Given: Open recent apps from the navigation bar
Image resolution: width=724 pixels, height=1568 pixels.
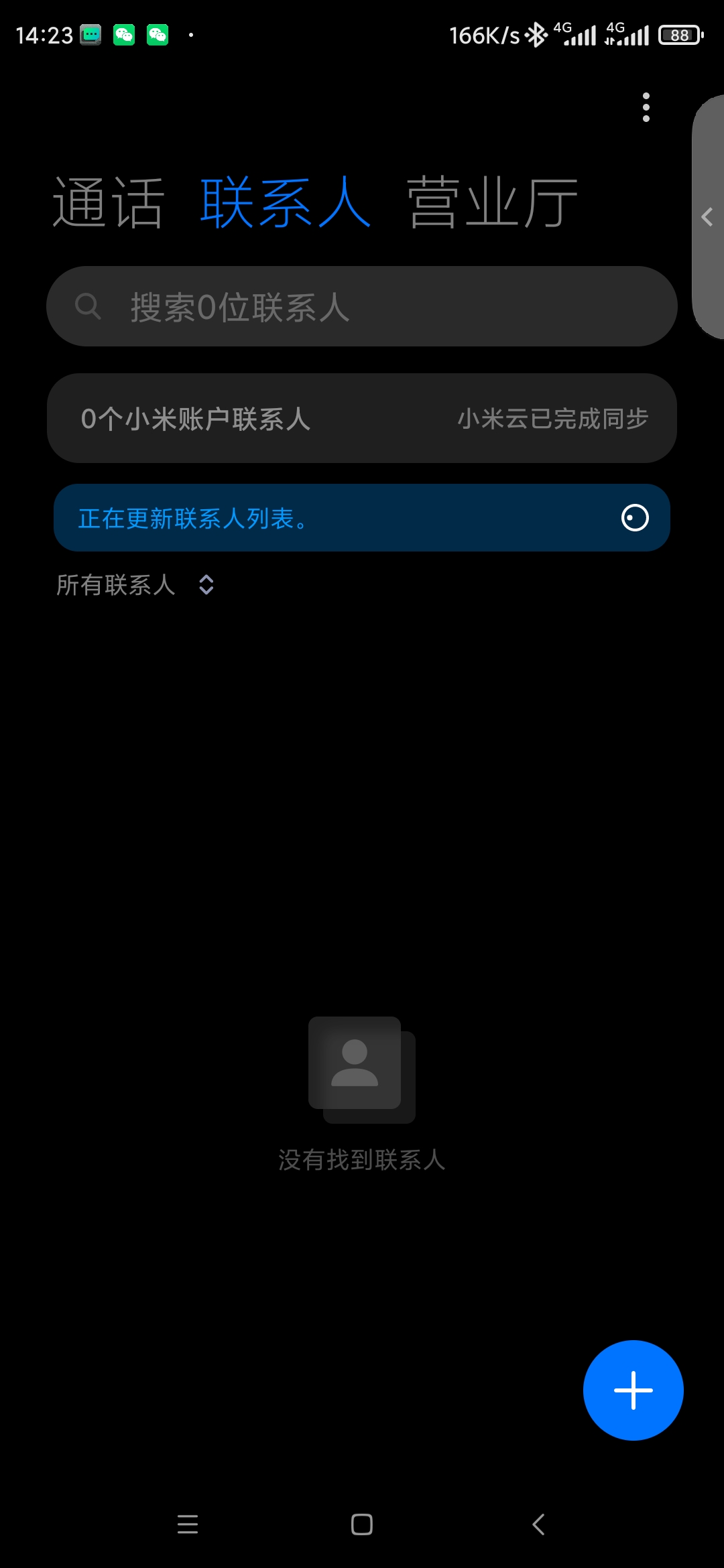Looking at the screenshot, I should click(188, 1524).
